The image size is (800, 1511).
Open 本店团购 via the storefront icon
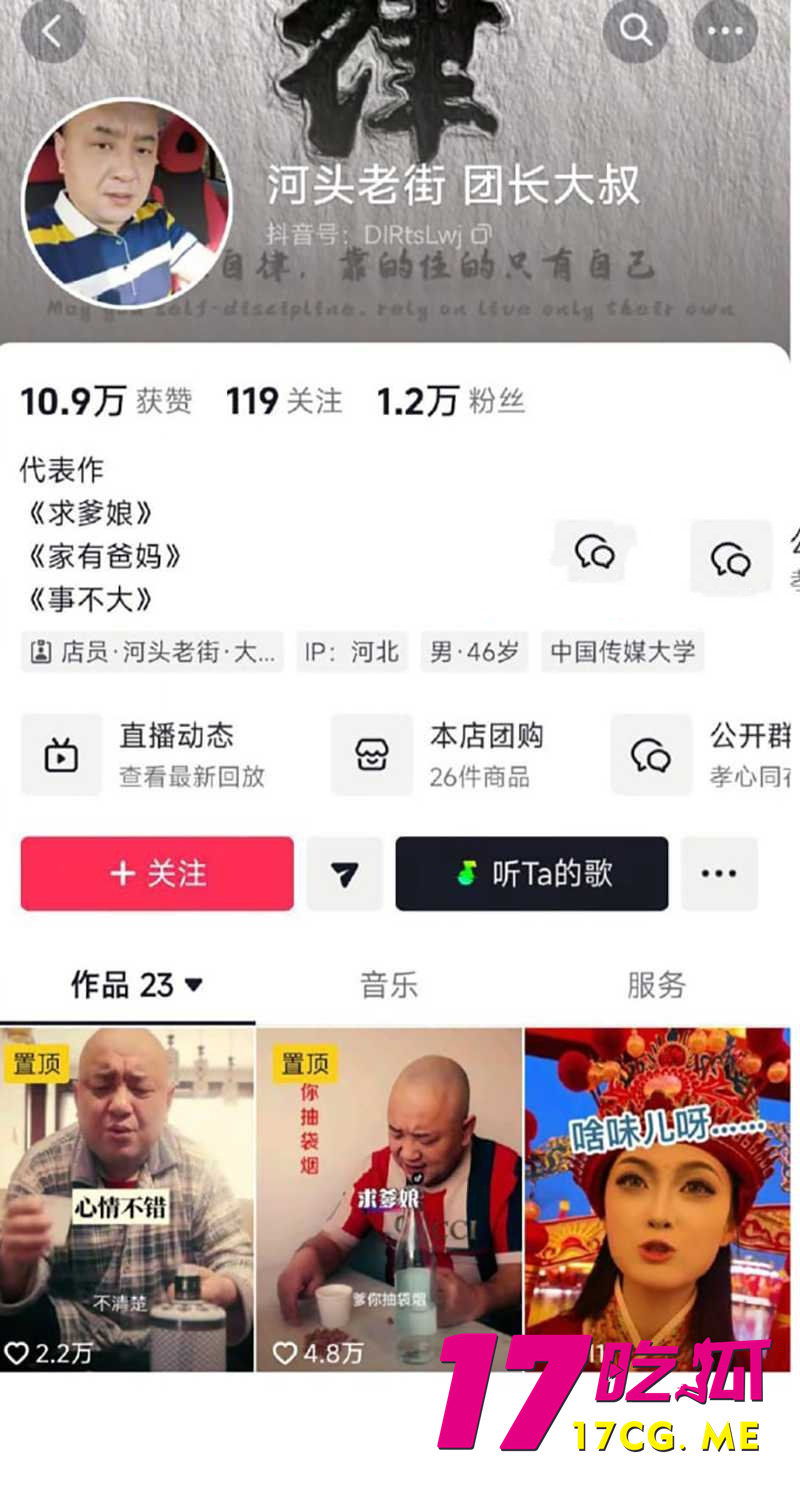[x=371, y=754]
